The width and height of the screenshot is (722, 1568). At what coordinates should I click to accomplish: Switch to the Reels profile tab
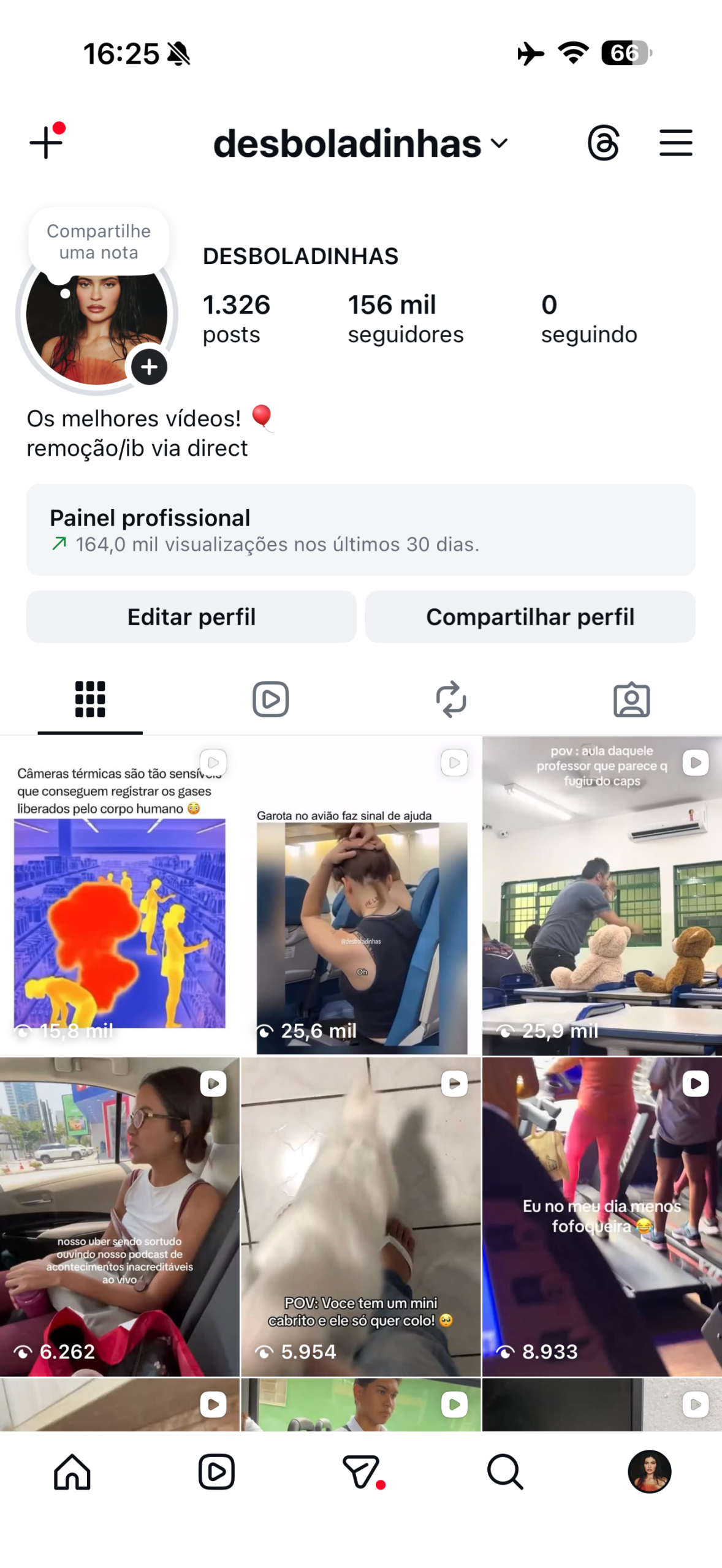(270, 699)
